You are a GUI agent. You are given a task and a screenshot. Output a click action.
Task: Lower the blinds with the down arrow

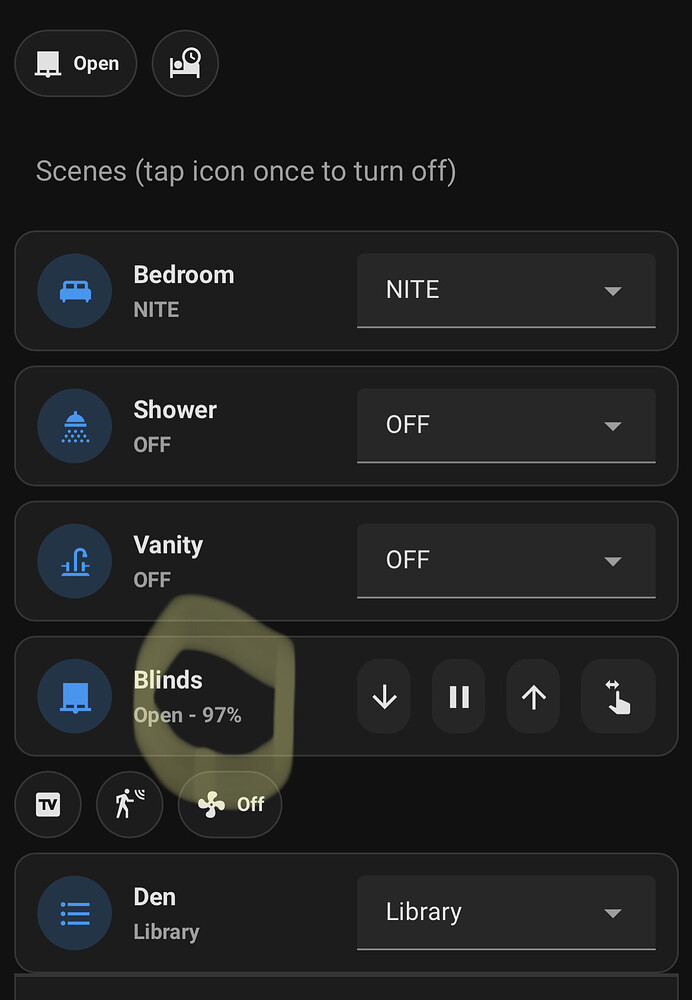[x=384, y=696]
